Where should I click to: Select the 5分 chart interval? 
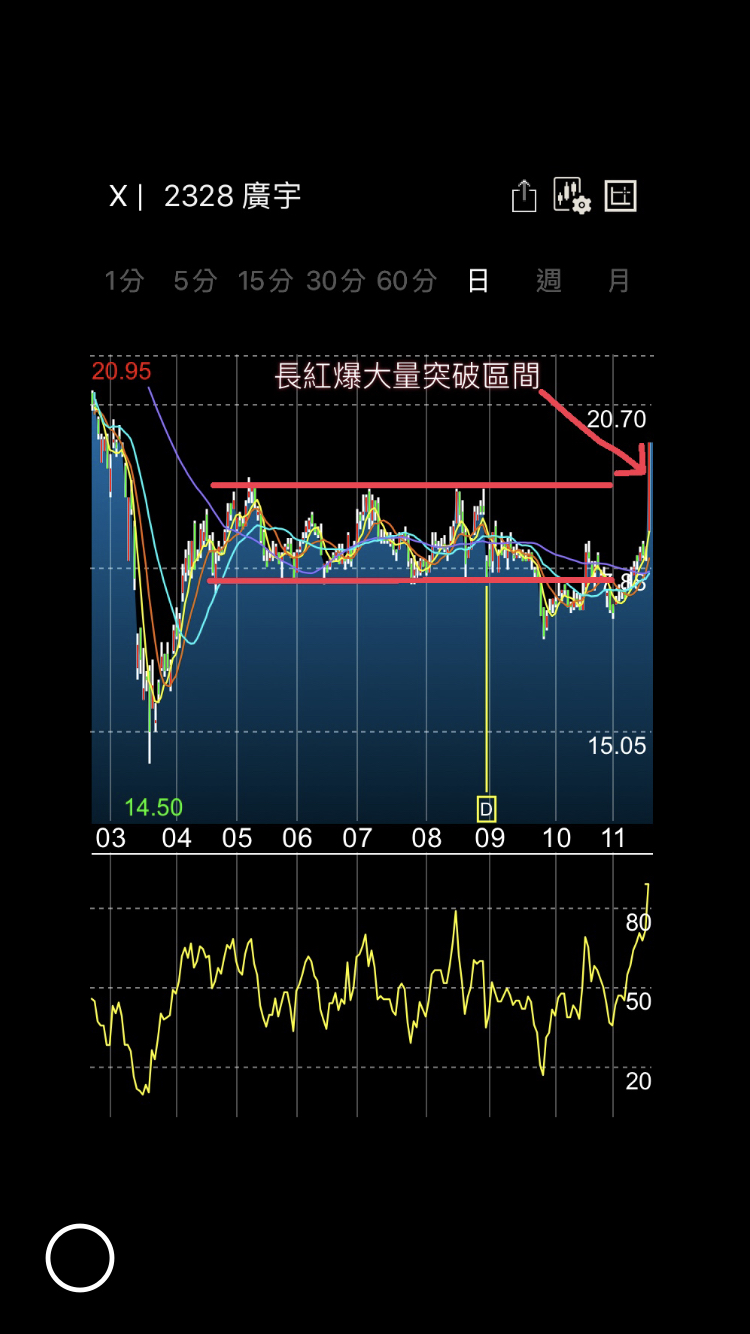pyautogui.click(x=194, y=282)
